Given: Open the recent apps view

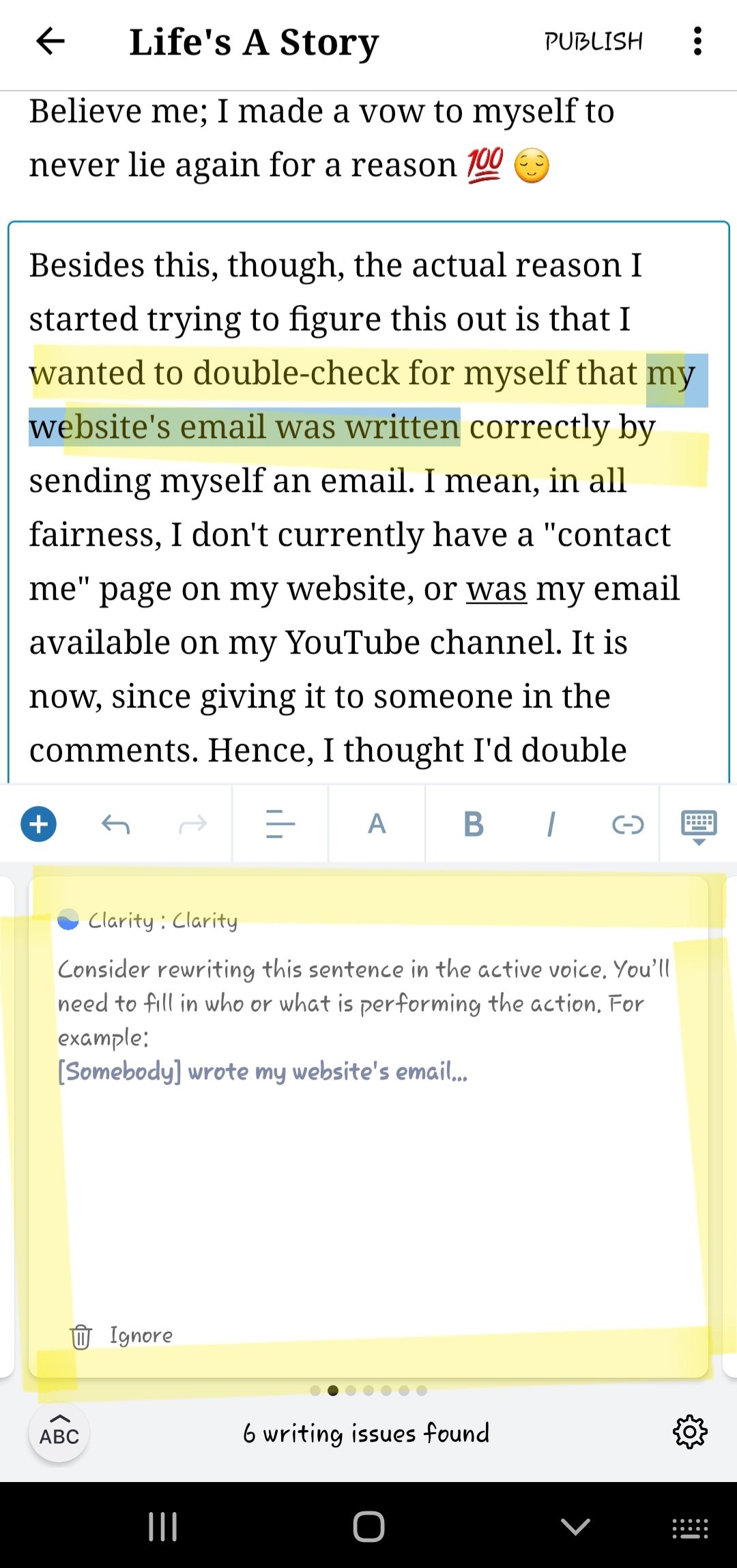Looking at the screenshot, I should click(163, 1527).
